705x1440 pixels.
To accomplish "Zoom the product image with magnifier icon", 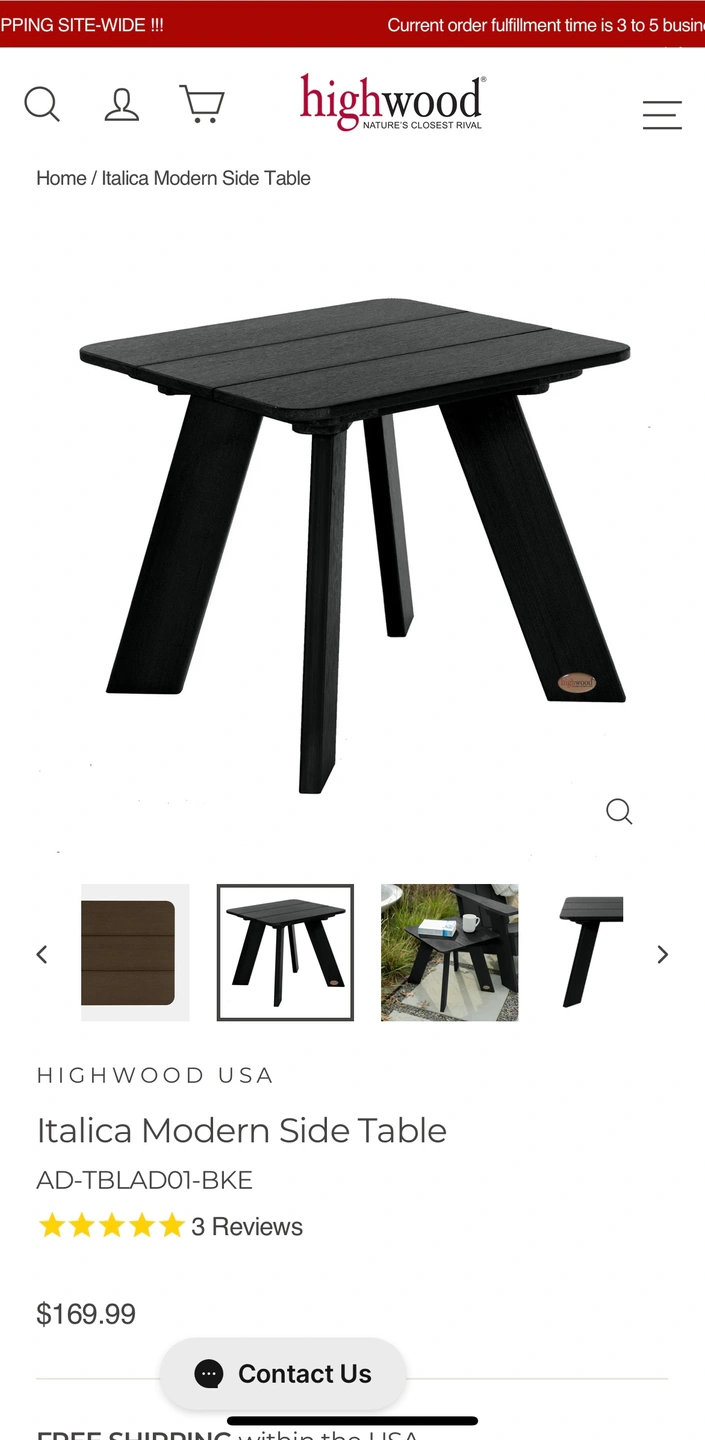I will point(619,811).
